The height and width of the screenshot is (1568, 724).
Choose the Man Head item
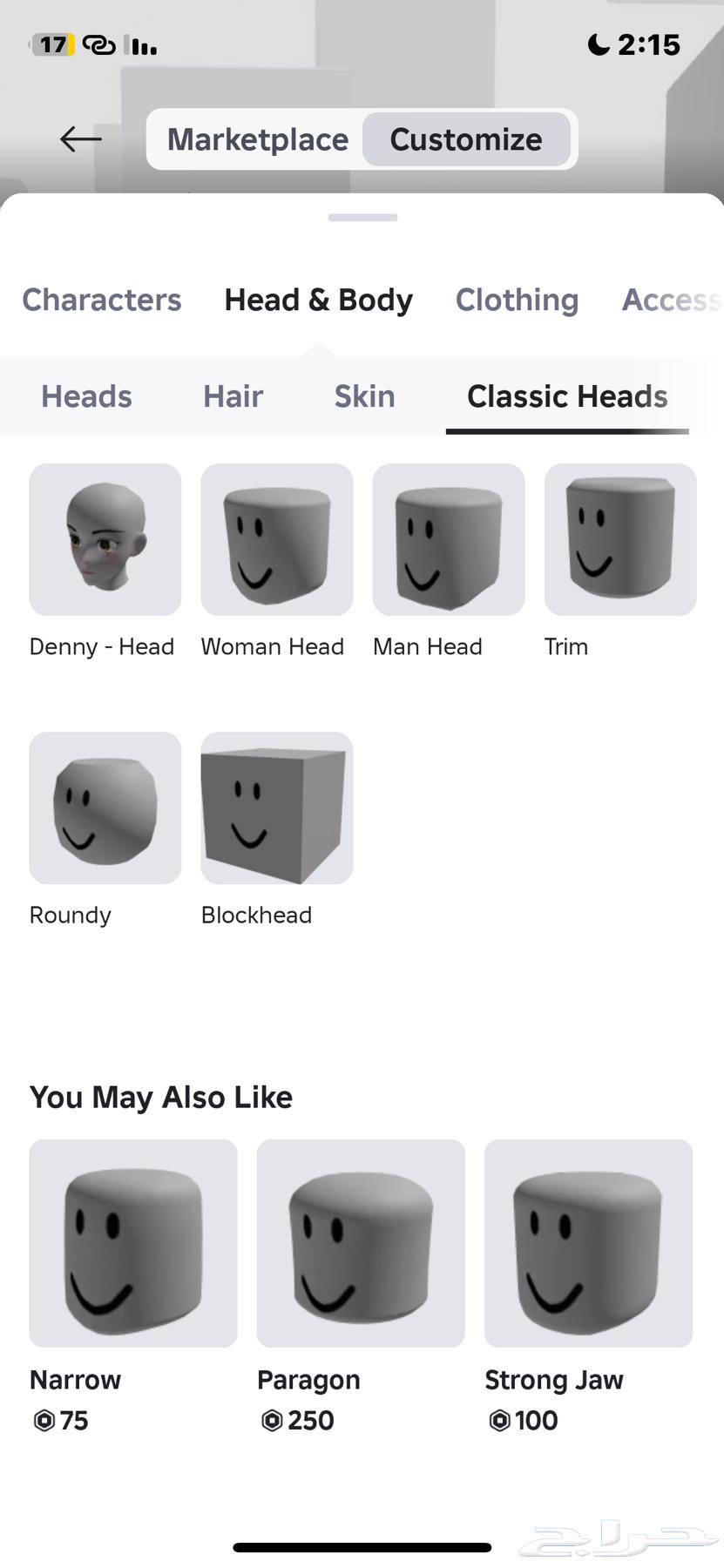coord(449,540)
